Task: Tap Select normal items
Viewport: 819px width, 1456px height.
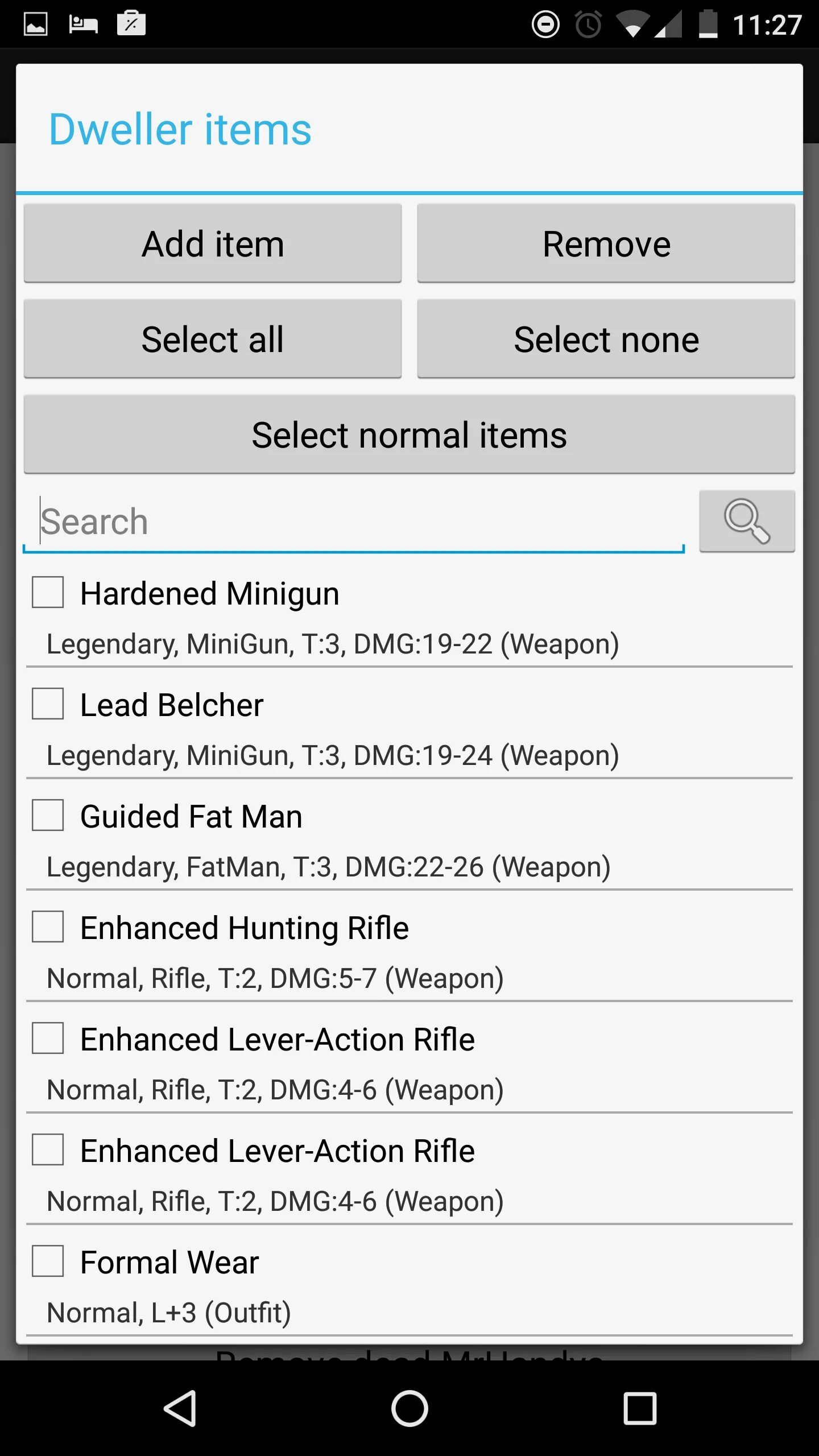Action: pyautogui.click(x=409, y=435)
